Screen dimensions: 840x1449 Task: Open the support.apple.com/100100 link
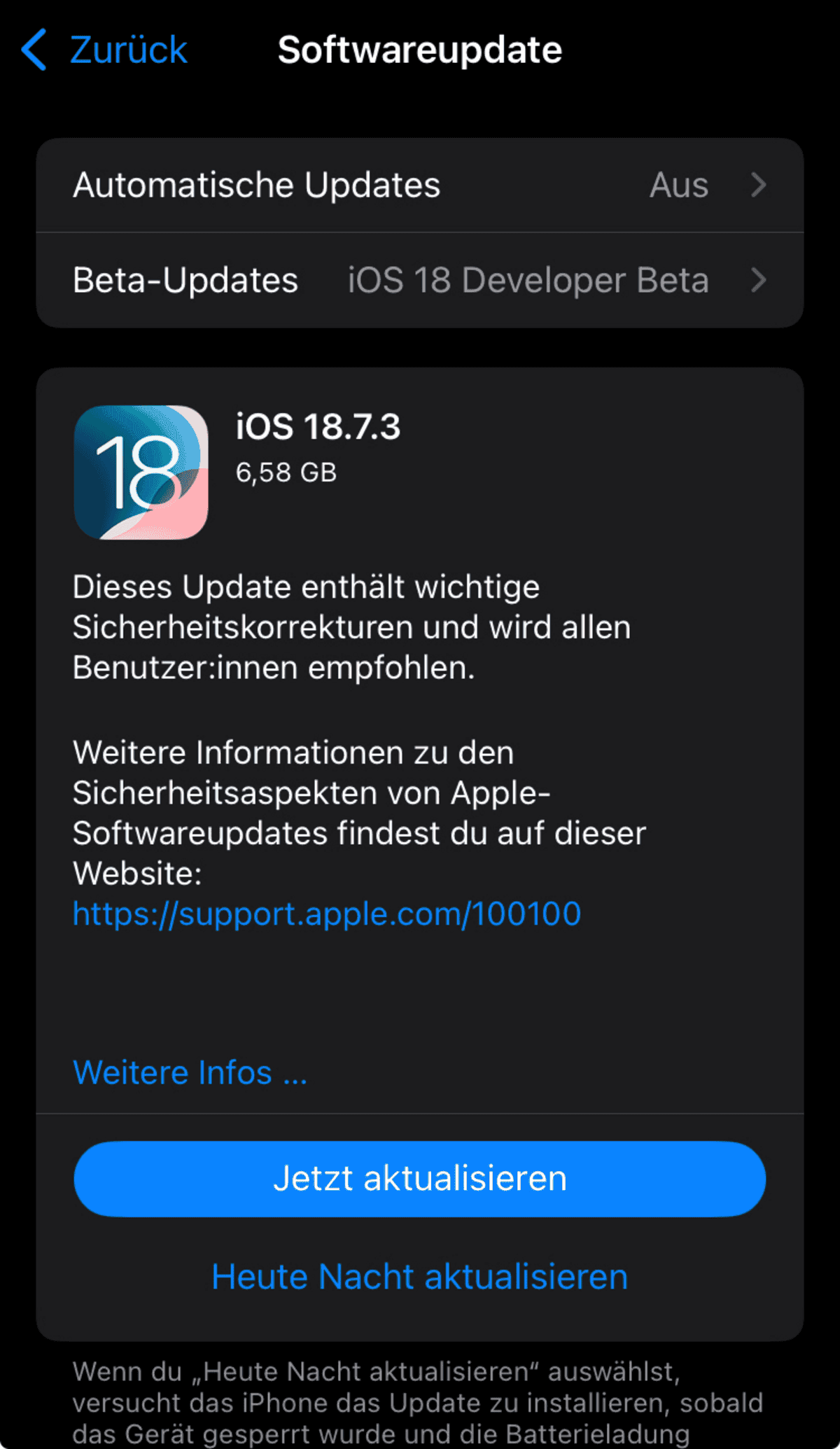click(327, 914)
